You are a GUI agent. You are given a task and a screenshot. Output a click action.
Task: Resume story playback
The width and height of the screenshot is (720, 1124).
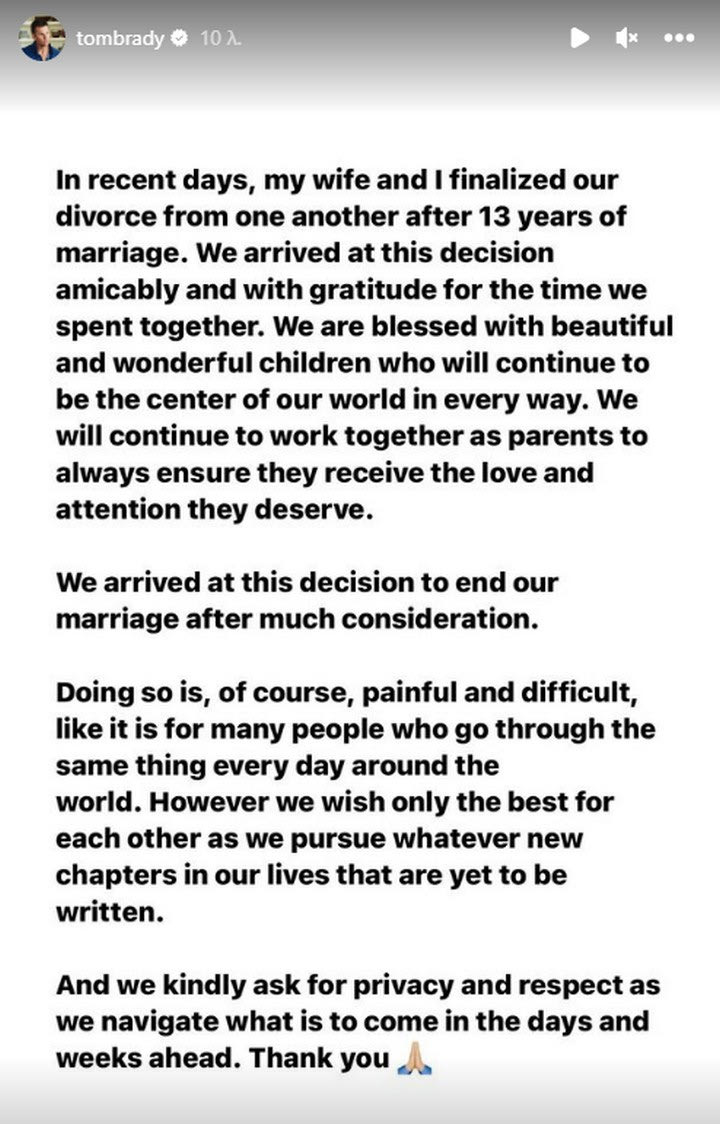[x=579, y=38]
